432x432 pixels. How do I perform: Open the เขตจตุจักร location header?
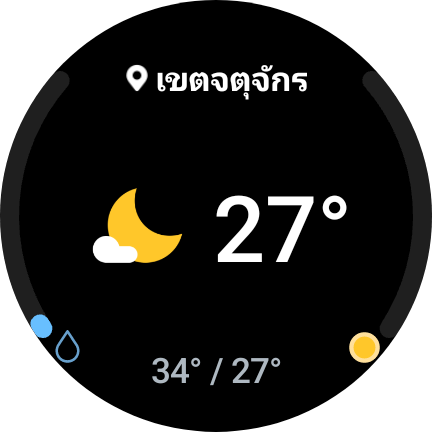[x=217, y=80]
